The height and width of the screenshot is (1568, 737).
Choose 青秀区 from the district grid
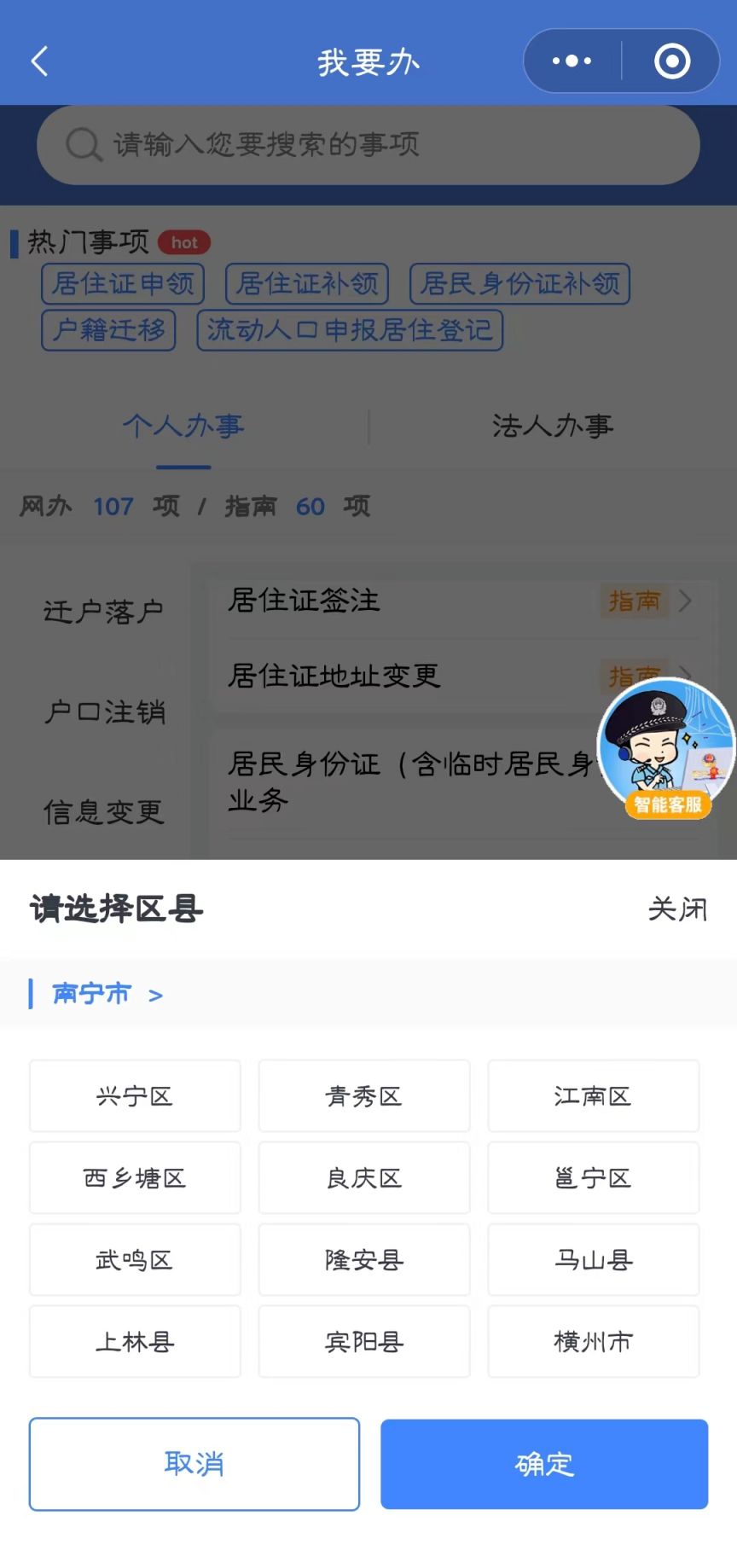[364, 1095]
